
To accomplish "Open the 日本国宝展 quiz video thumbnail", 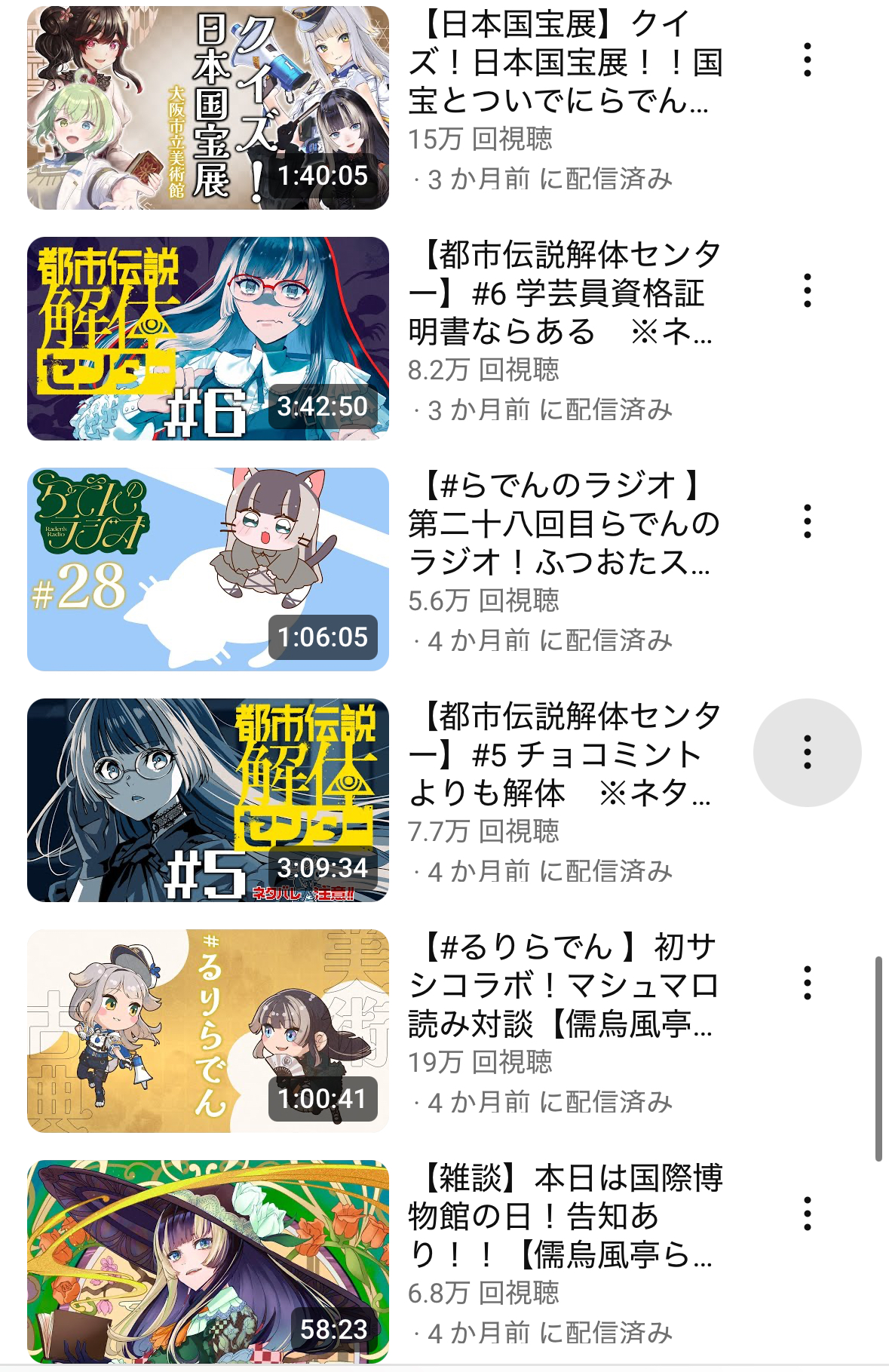I will tap(208, 108).
